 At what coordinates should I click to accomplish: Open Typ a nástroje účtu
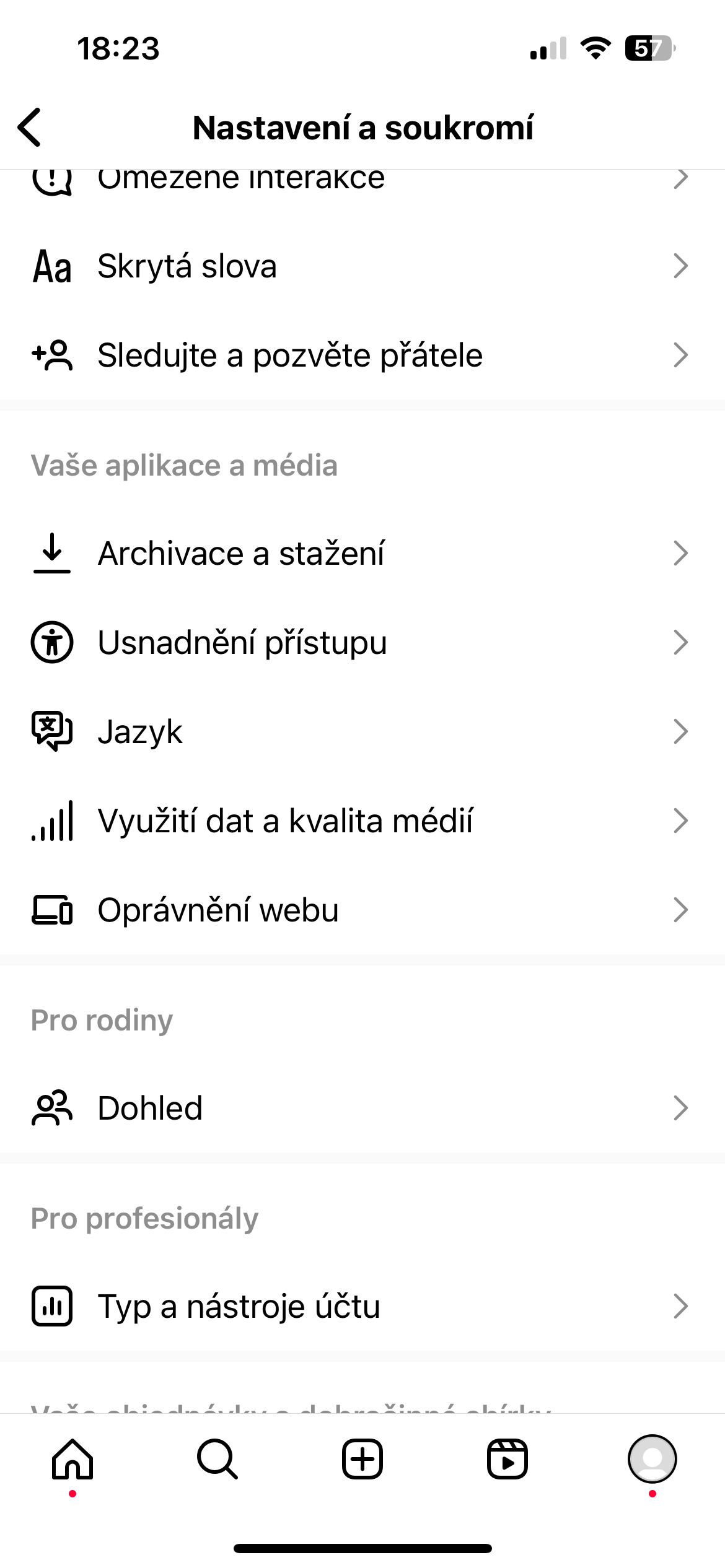tap(362, 1307)
